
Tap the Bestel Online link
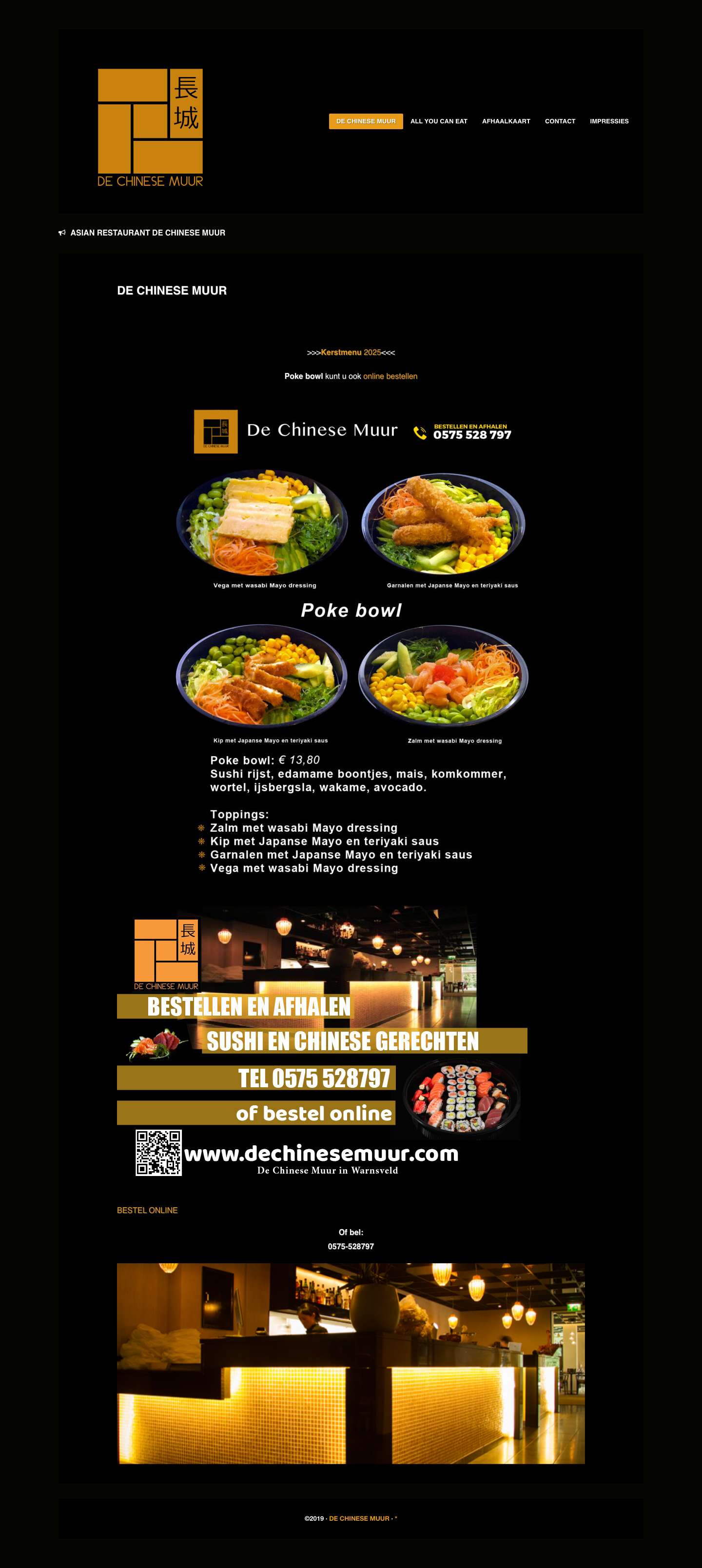pyautogui.click(x=147, y=1210)
